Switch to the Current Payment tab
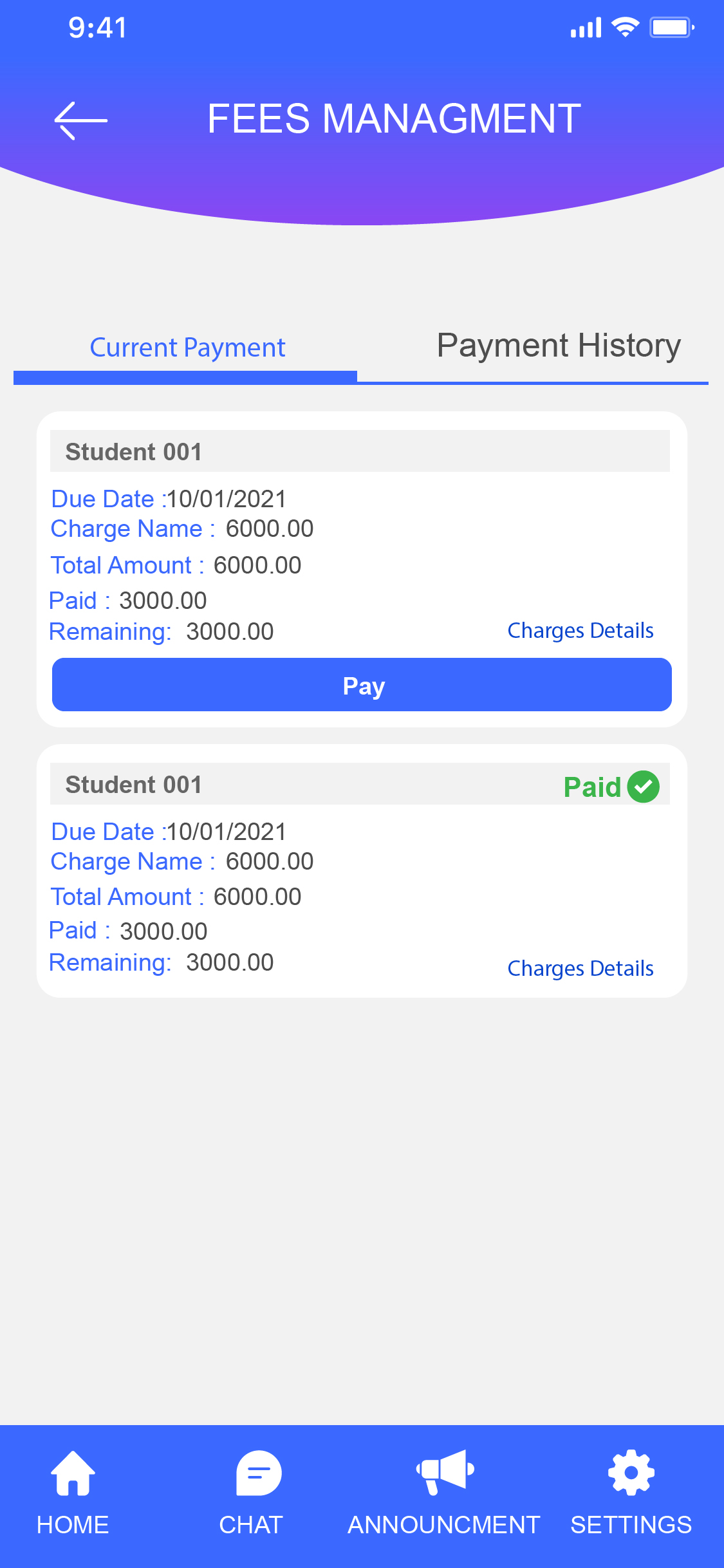The height and width of the screenshot is (1568, 724). [x=187, y=348]
